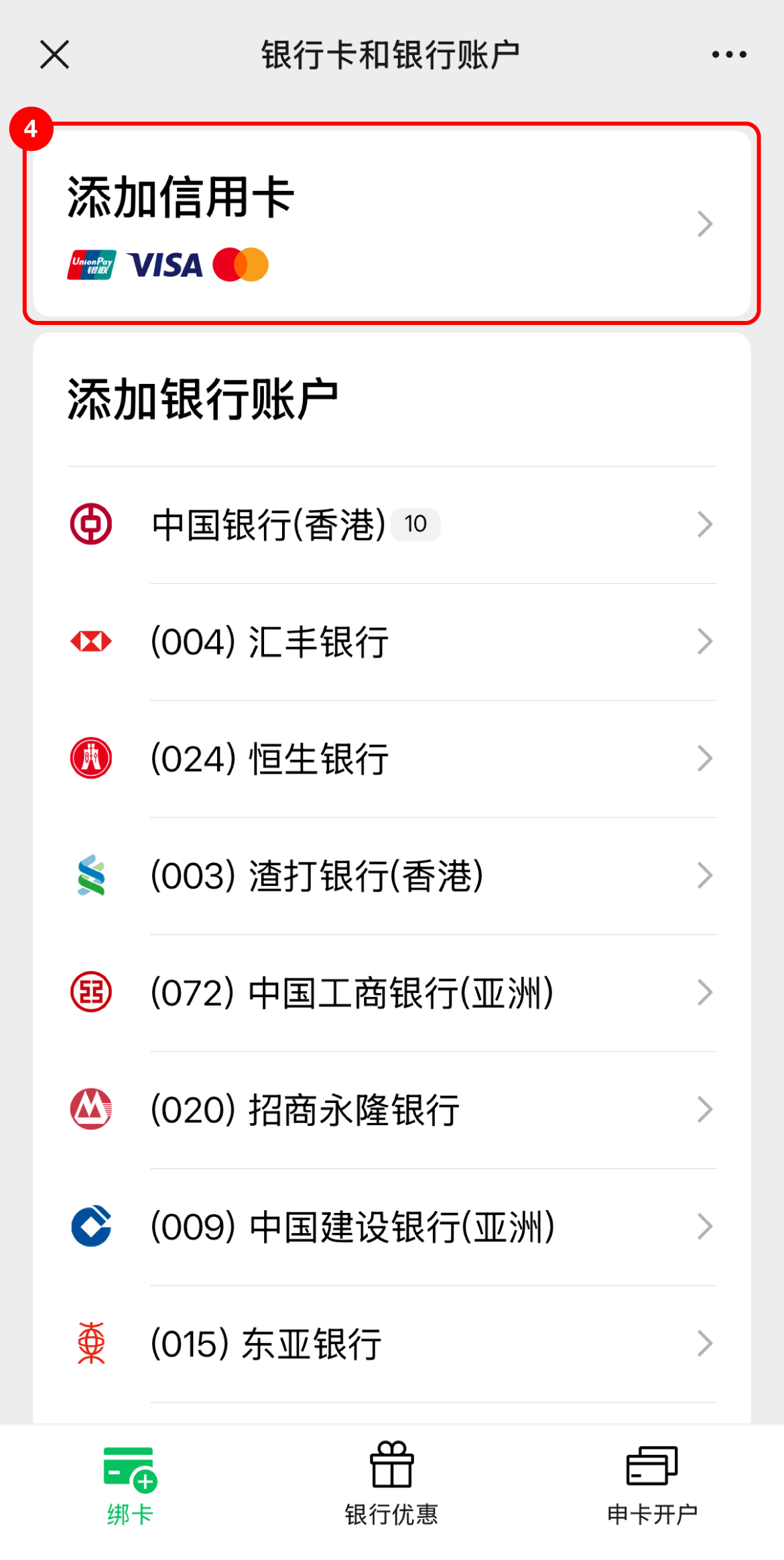
Task: Choose (009) 中国建设银行(亚洲)
Action: tap(391, 1226)
